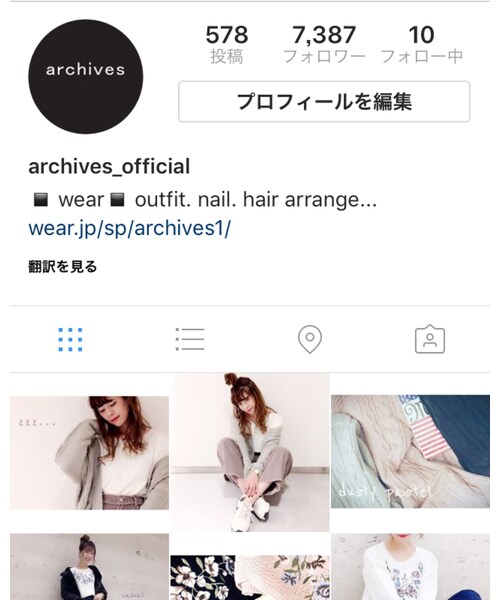Open the white floral embroidered top post
The width and height of the screenshot is (500, 600).
pos(410,567)
